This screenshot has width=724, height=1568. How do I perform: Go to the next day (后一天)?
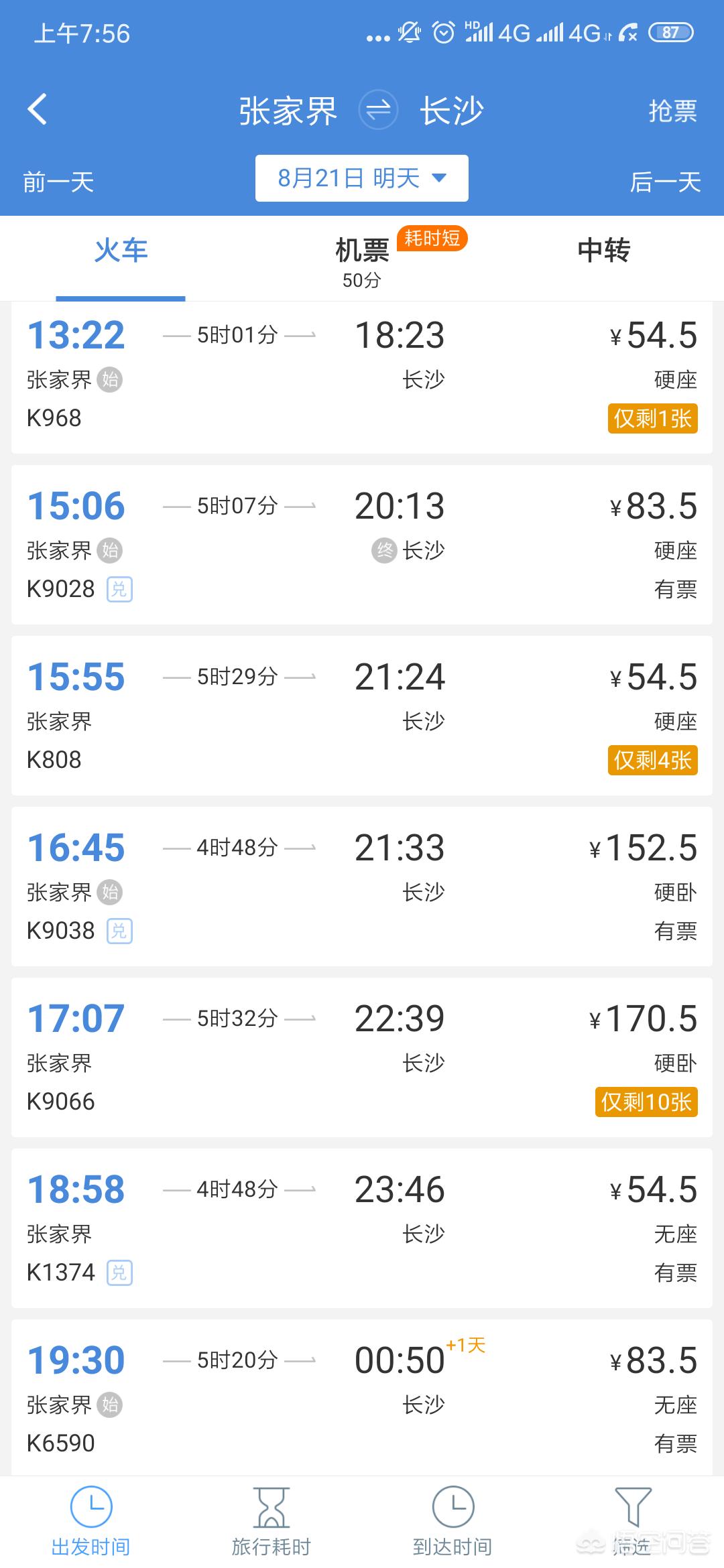pos(665,182)
